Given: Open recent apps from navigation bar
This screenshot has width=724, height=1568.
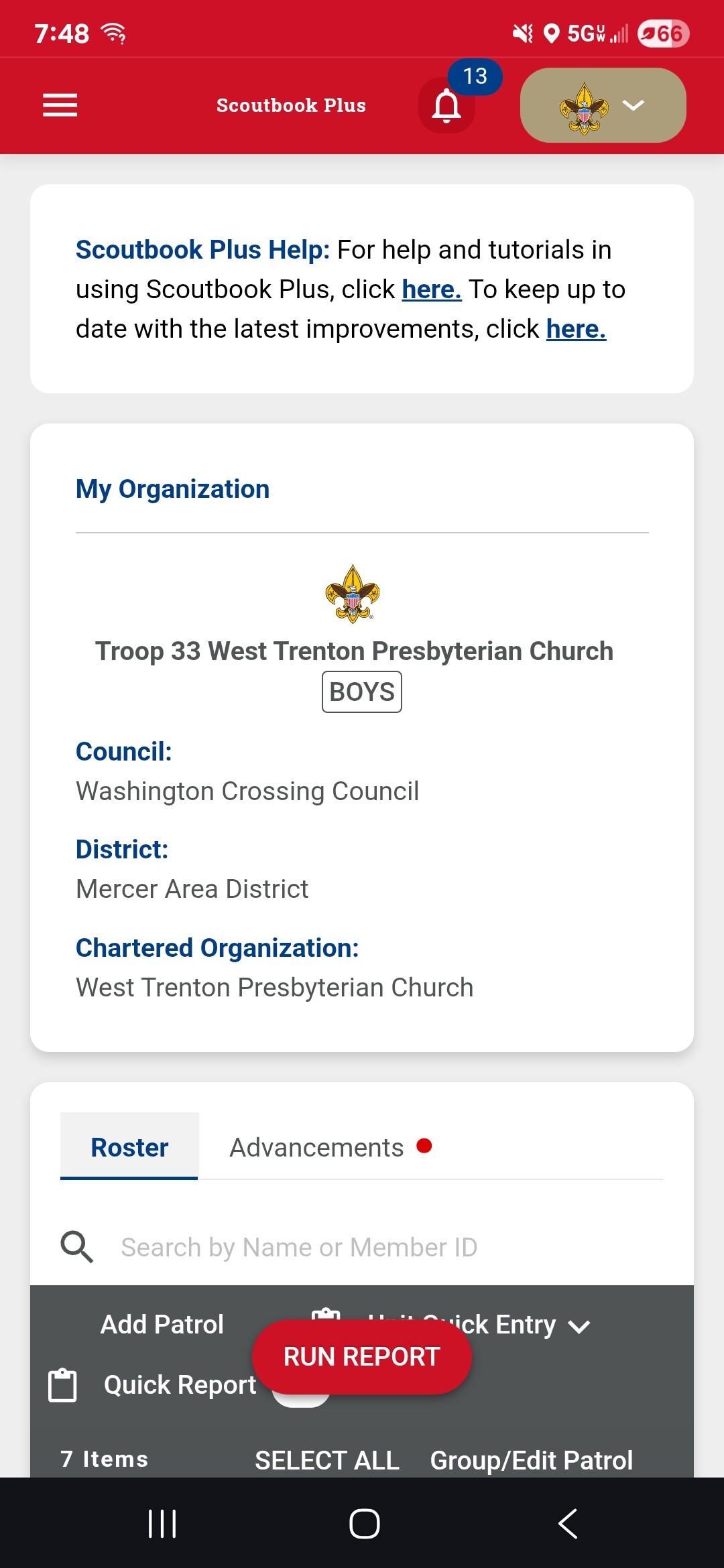Looking at the screenshot, I should [x=162, y=1524].
